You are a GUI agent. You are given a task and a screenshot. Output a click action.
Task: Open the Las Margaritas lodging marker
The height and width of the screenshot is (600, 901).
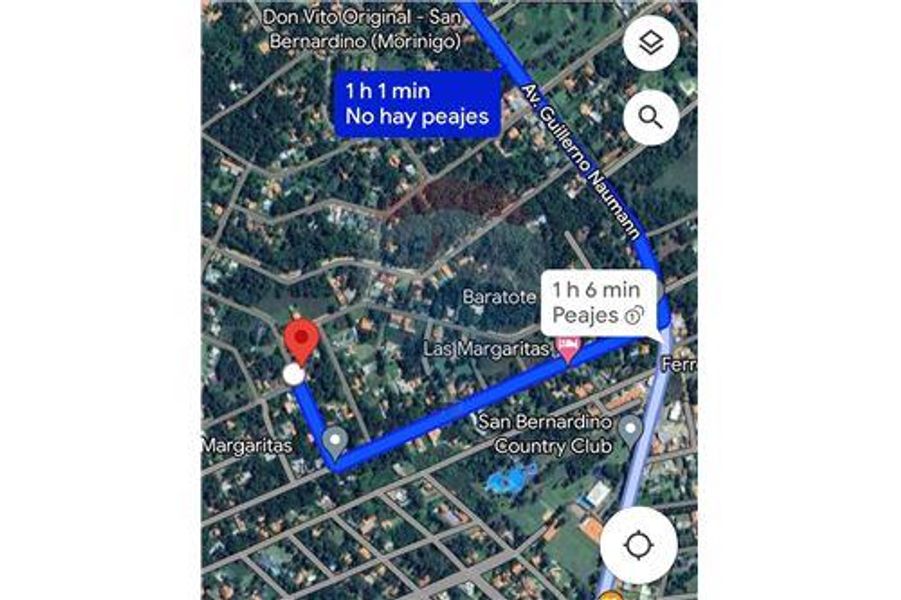(568, 349)
